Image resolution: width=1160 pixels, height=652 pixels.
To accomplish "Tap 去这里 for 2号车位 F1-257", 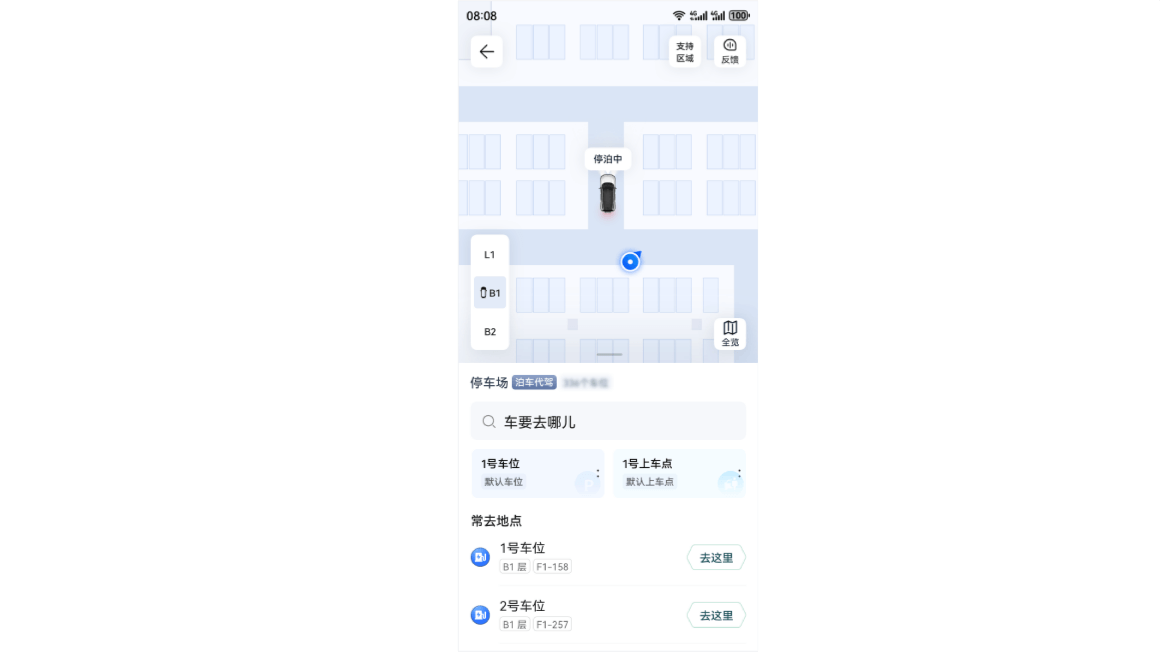I will [x=716, y=616].
